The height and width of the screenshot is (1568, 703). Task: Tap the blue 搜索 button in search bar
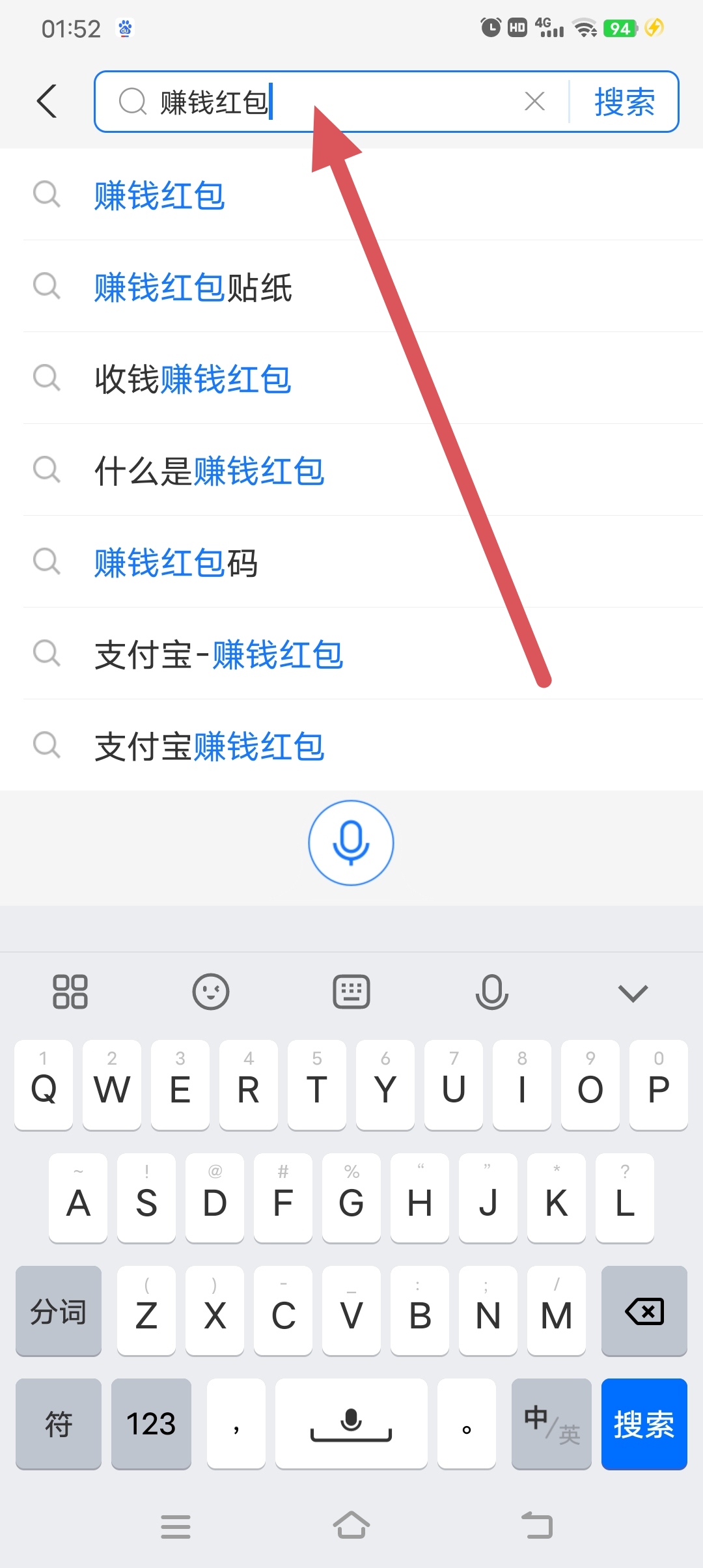click(x=624, y=102)
